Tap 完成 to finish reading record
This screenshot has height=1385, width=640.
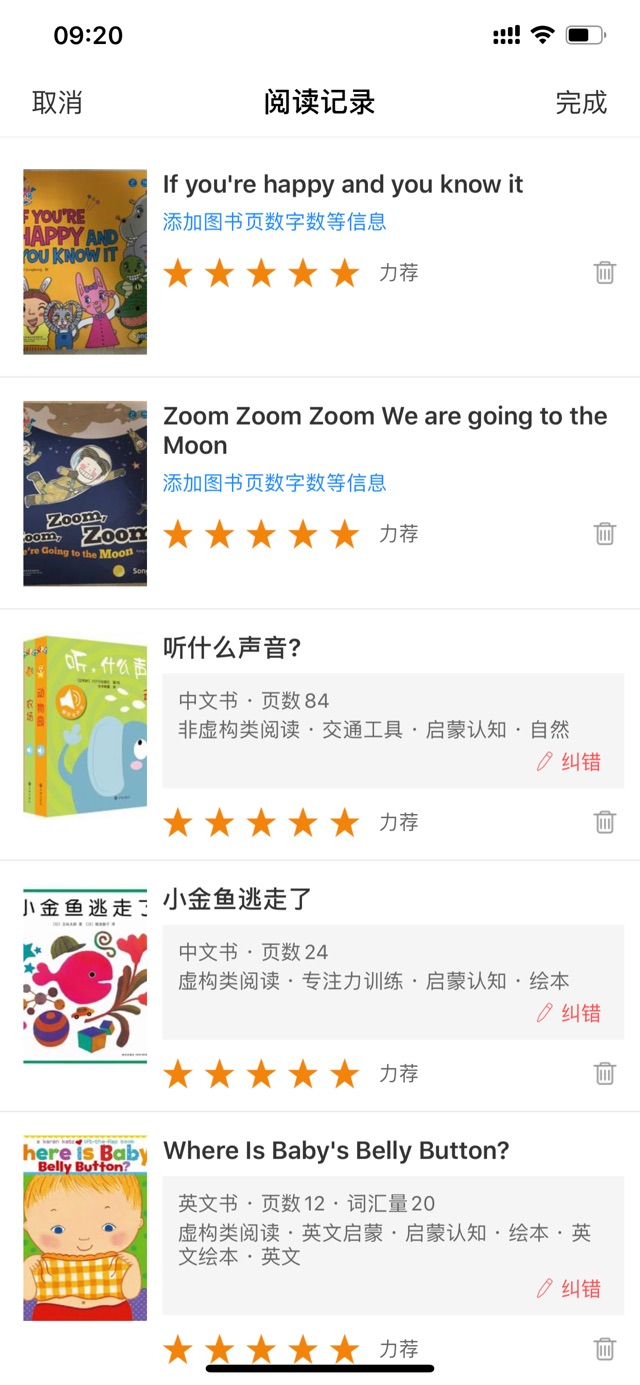(x=581, y=102)
